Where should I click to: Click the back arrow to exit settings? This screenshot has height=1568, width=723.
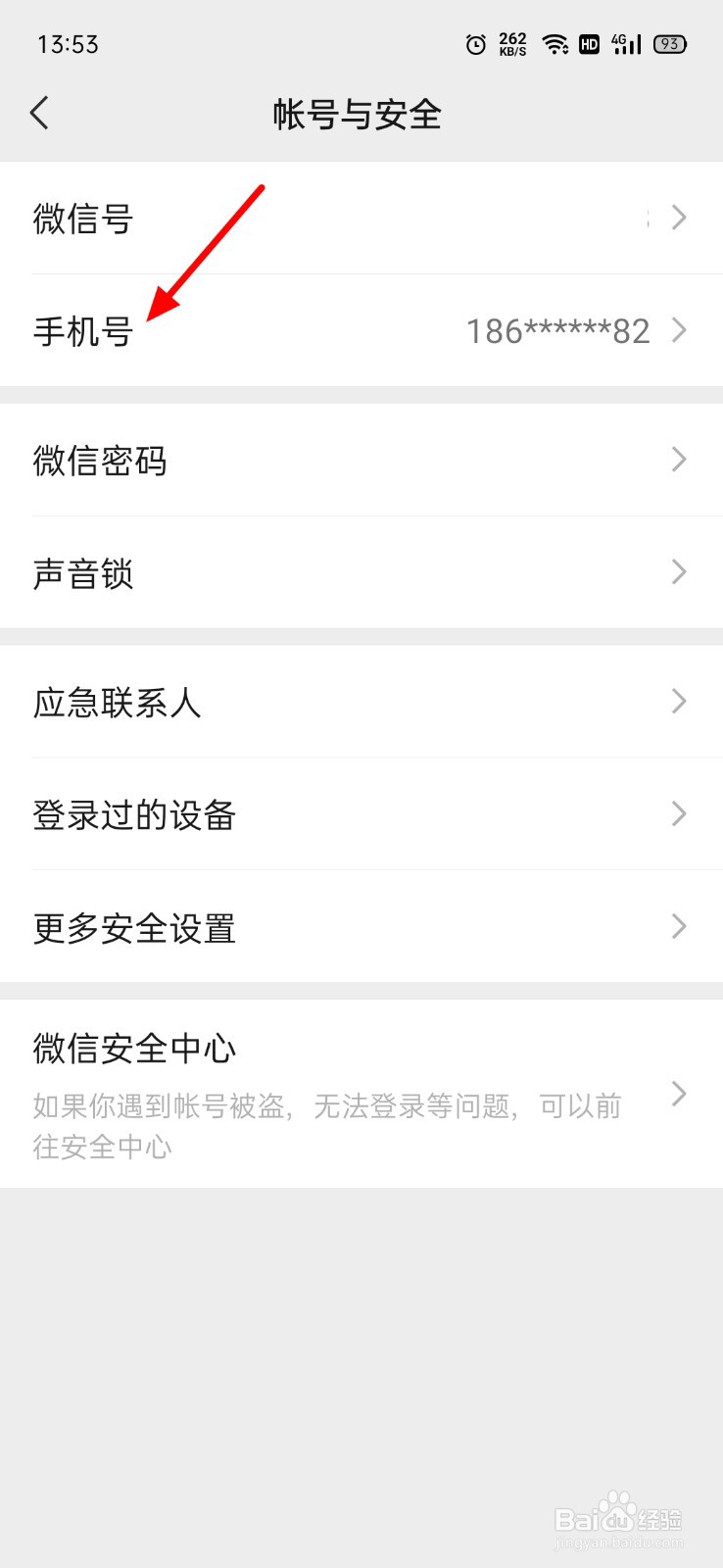point(40,113)
